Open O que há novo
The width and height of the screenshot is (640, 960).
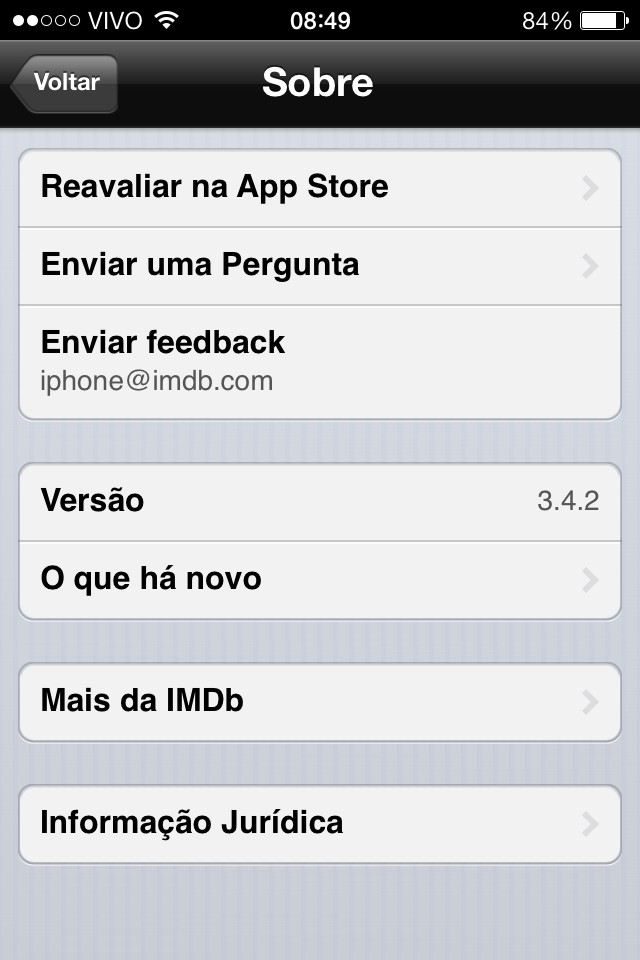pos(320,580)
